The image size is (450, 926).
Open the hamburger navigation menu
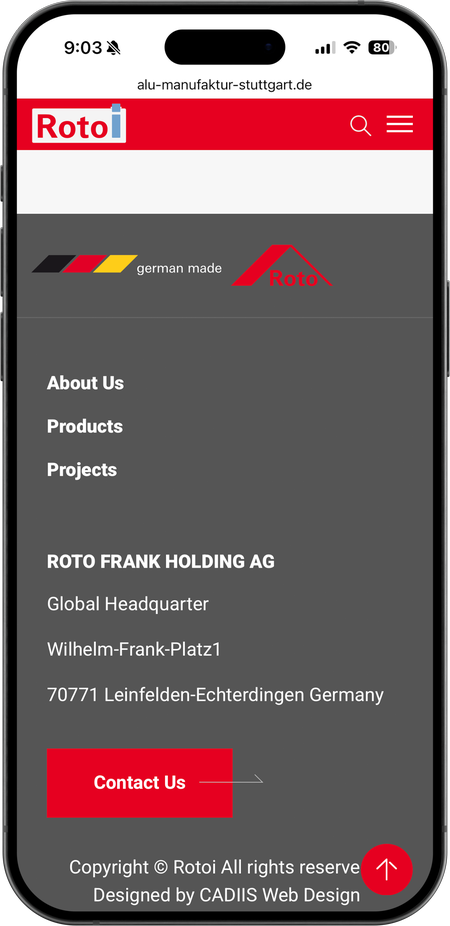(400, 125)
